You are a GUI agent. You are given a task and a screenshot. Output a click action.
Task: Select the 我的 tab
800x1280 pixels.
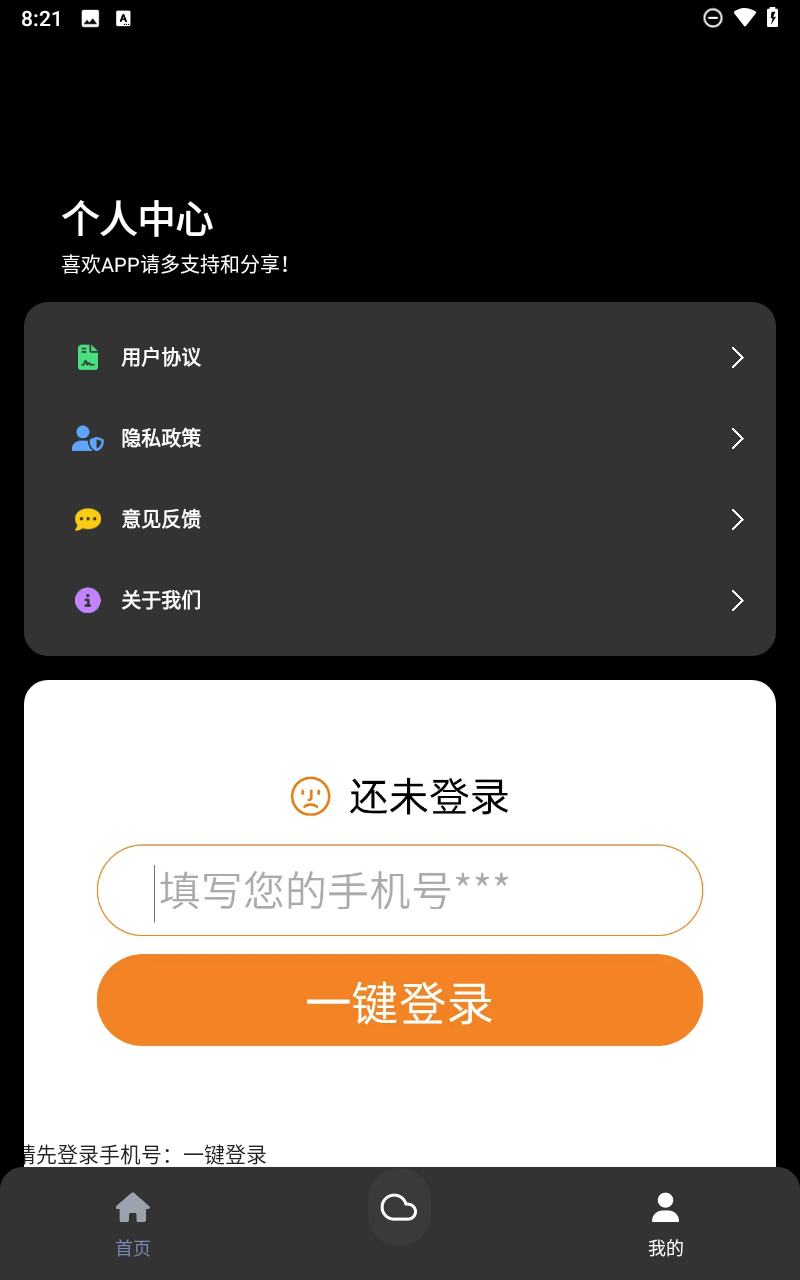point(665,1223)
